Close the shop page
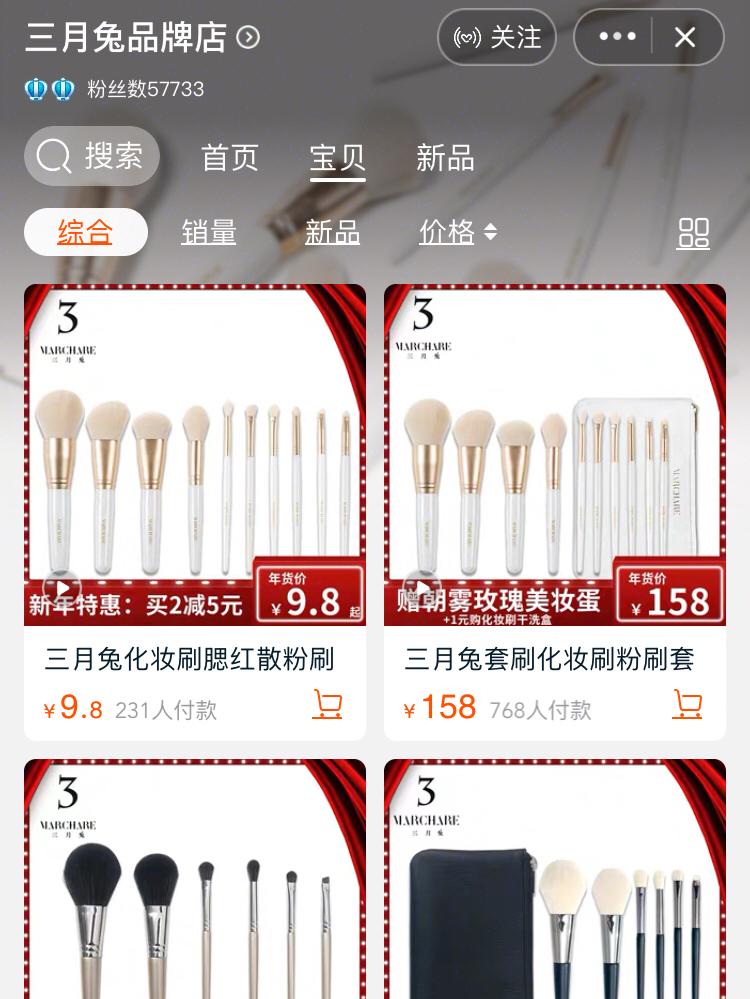The image size is (750, 999). tap(685, 38)
